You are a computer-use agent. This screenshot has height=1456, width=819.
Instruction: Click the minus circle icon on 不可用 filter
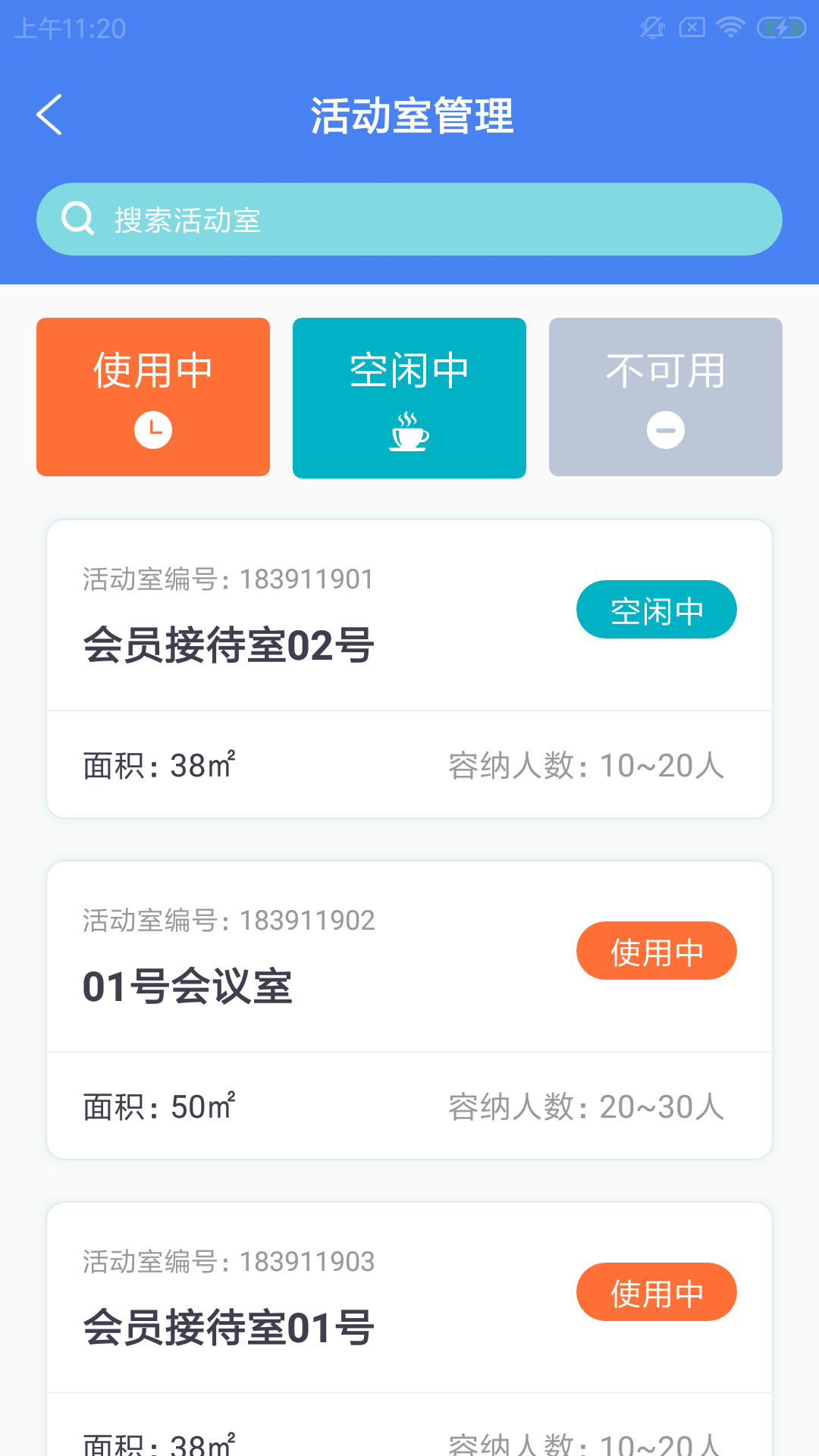tap(665, 429)
